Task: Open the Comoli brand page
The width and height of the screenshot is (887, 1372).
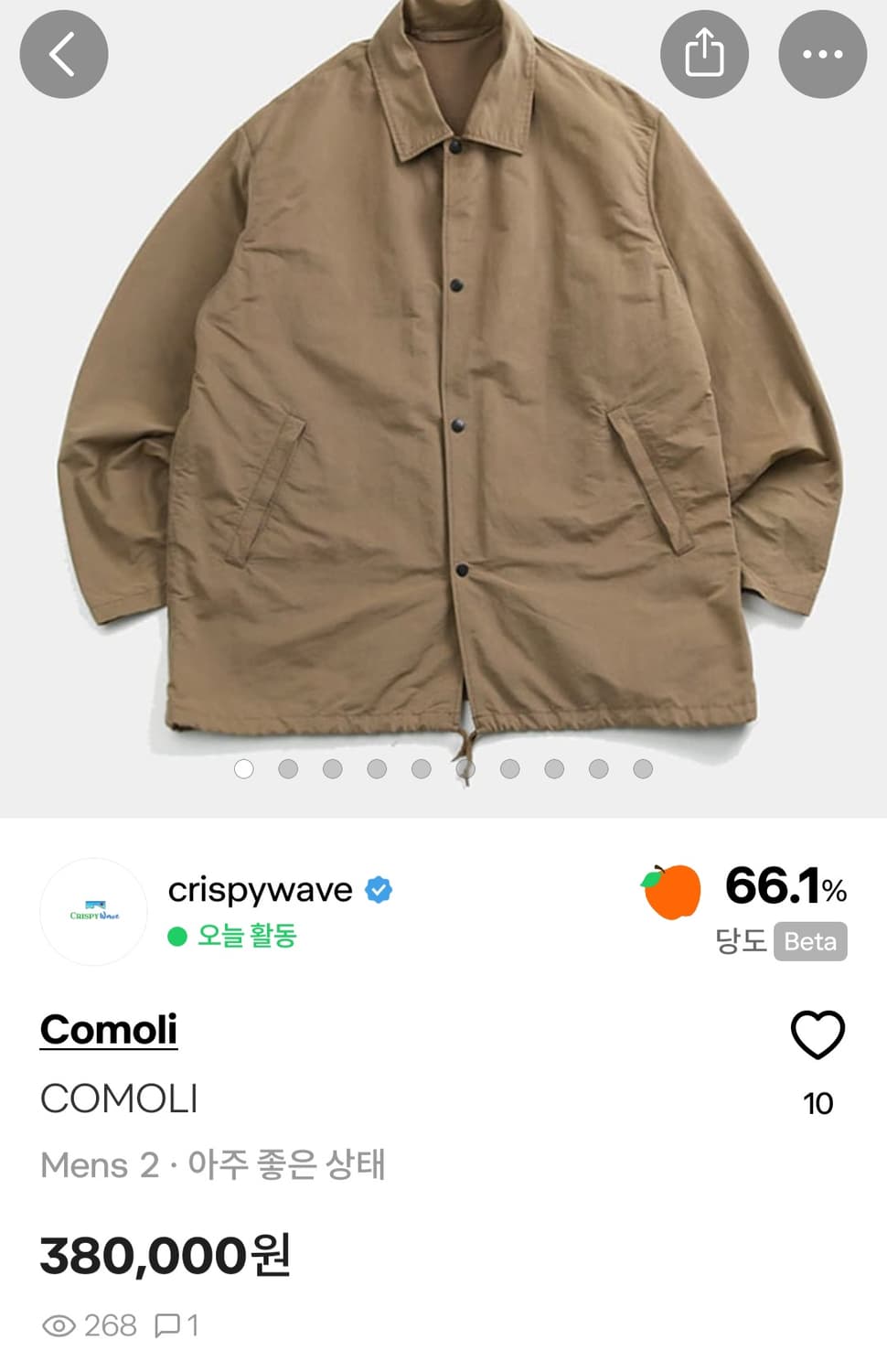Action: [x=108, y=1030]
